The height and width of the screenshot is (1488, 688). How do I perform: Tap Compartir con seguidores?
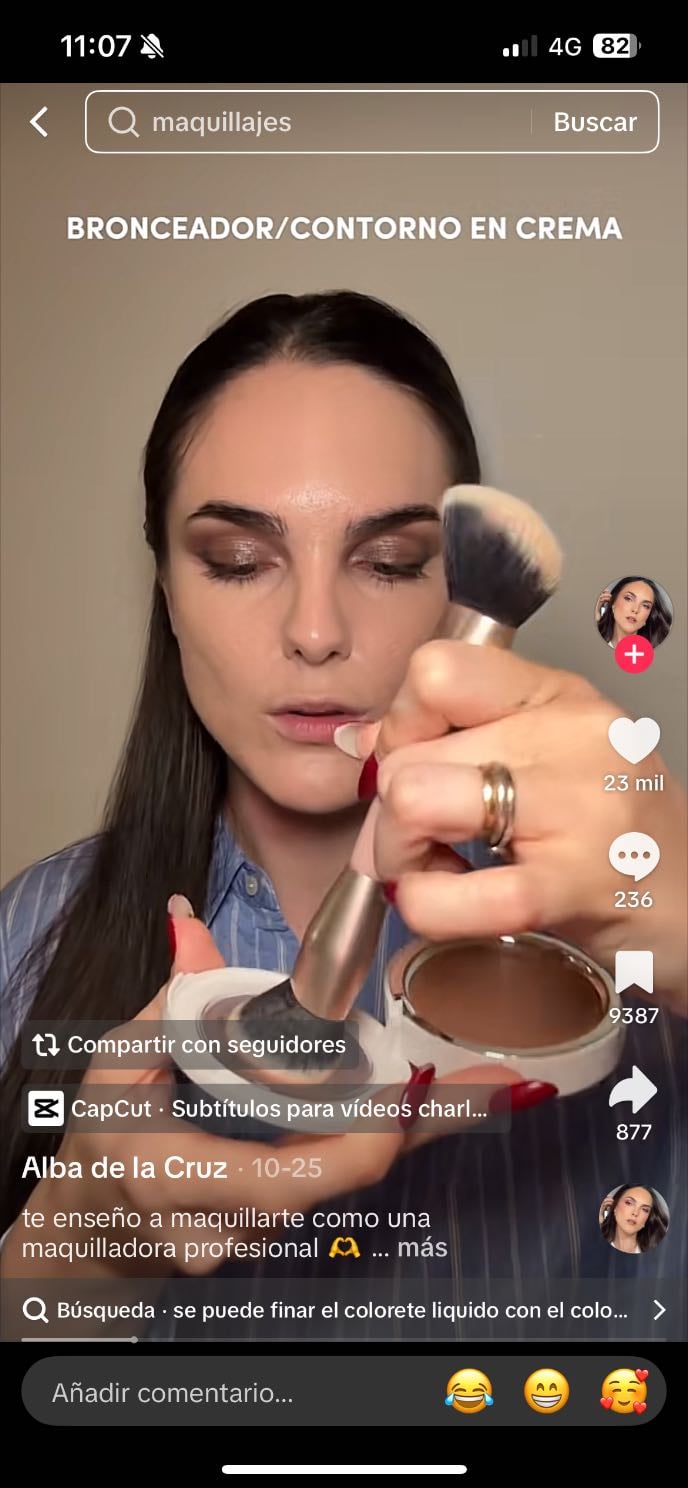(x=190, y=1045)
